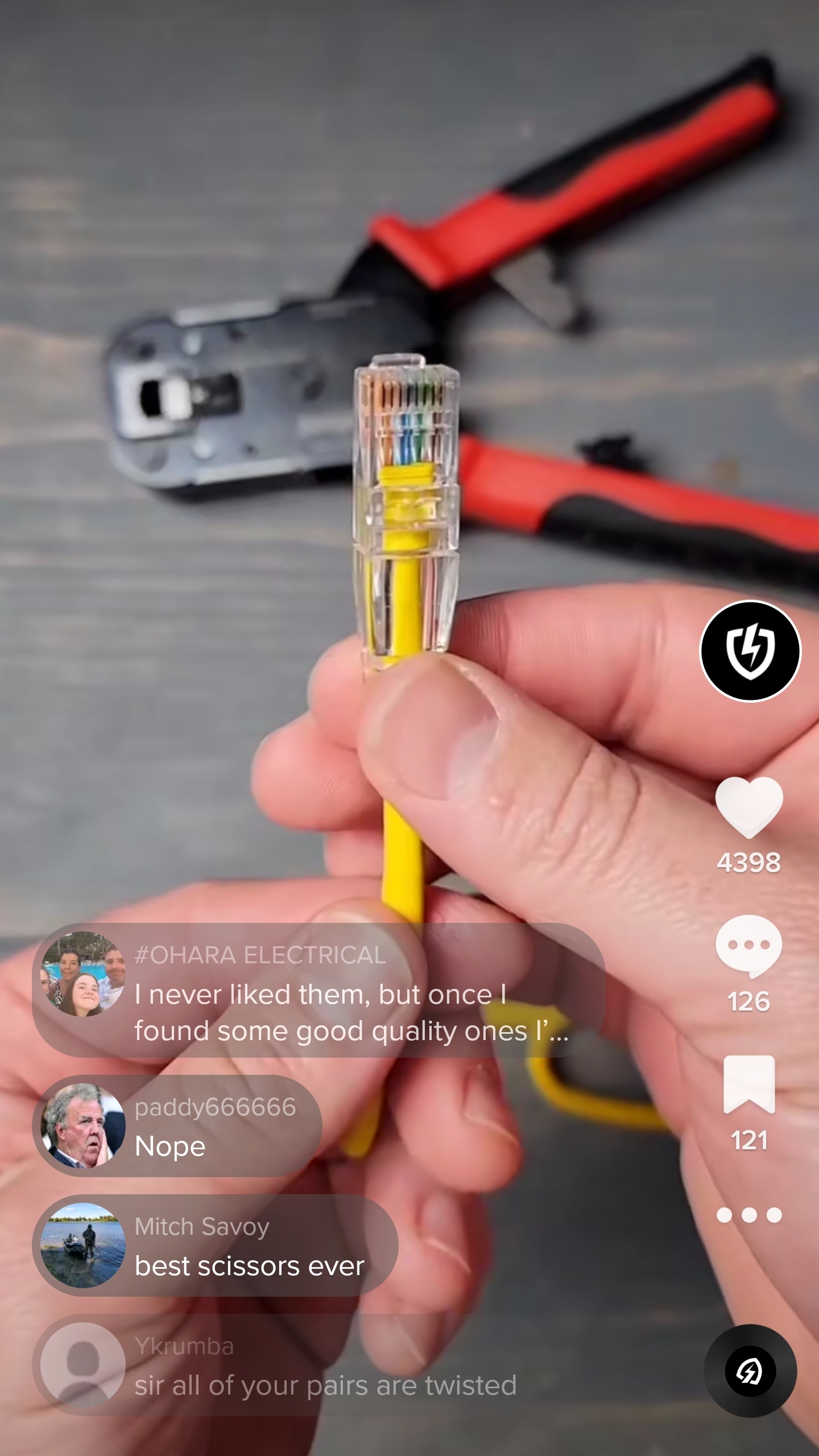
Task: Bookmark this video
Action: (x=748, y=1084)
